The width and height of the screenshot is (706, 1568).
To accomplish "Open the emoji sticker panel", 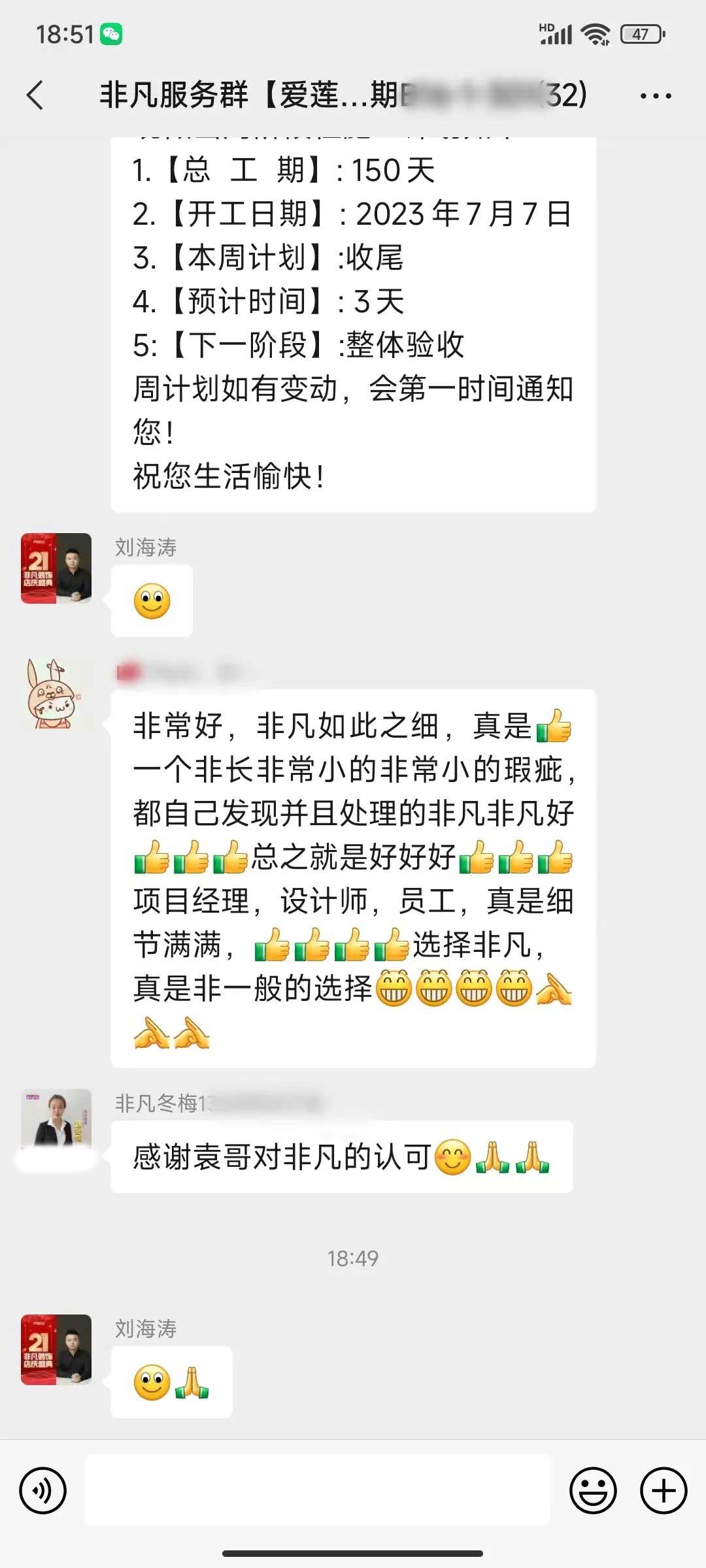I will (593, 1490).
